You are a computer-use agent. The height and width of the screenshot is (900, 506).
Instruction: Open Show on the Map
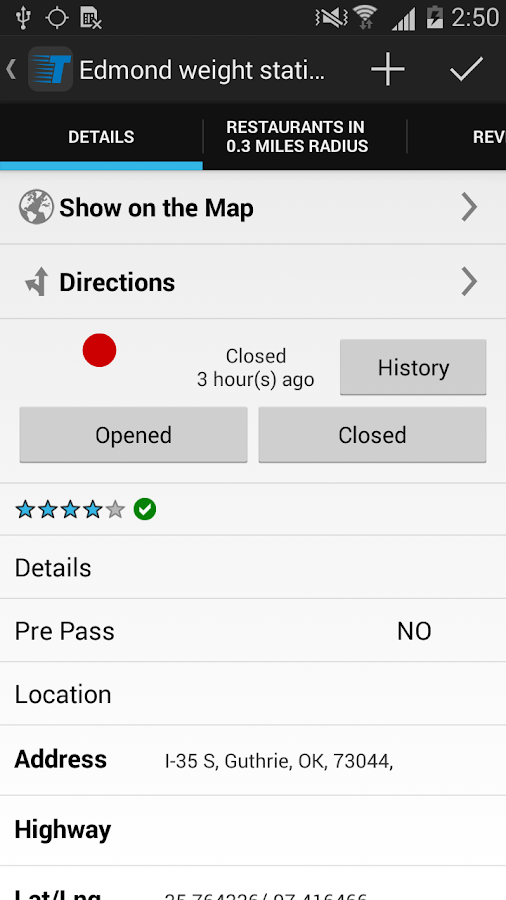[253, 207]
